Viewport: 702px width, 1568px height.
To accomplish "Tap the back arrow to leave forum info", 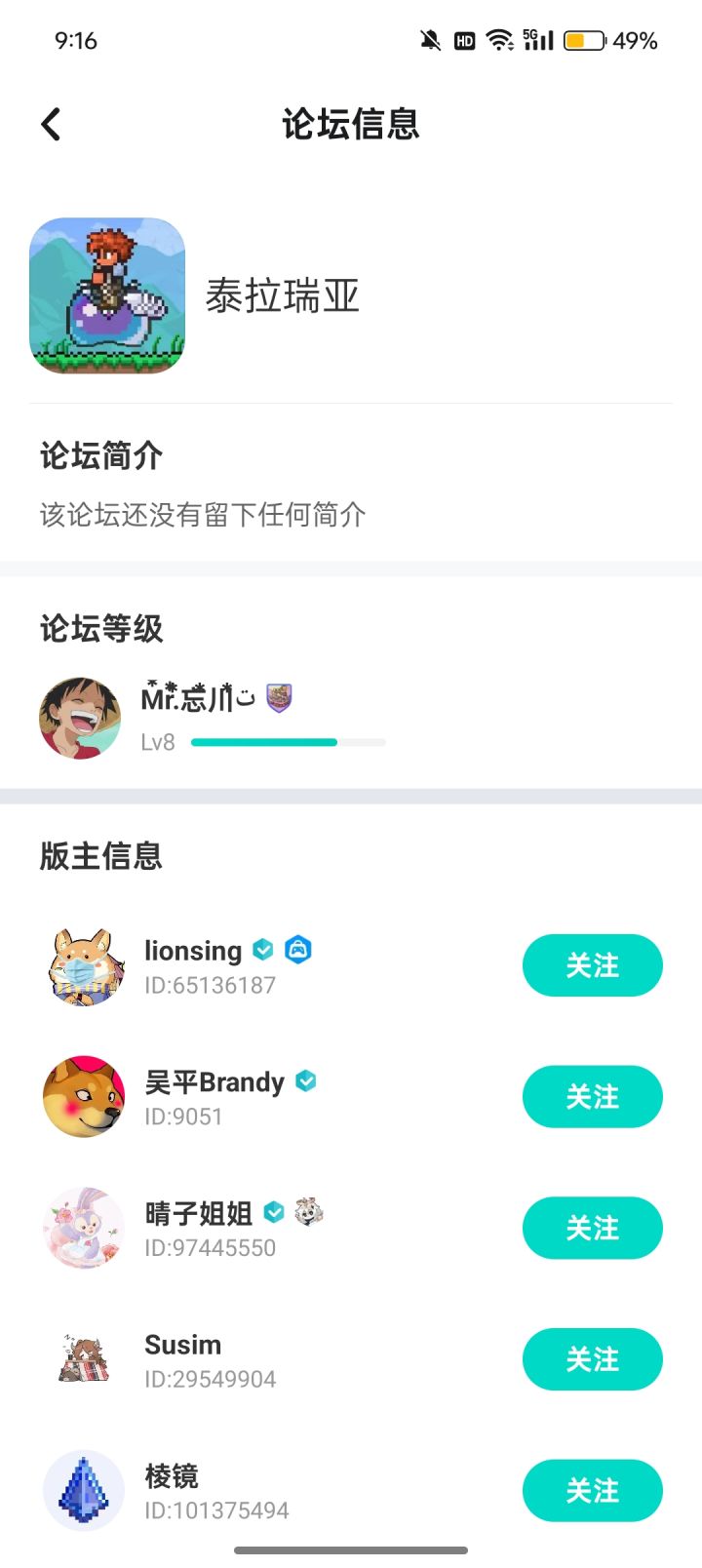I will pyautogui.click(x=50, y=124).
